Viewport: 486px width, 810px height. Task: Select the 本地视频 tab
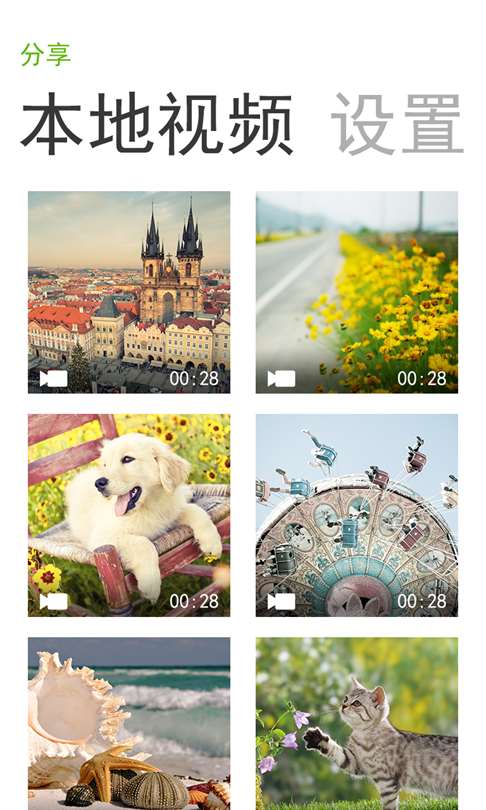pyautogui.click(x=158, y=124)
